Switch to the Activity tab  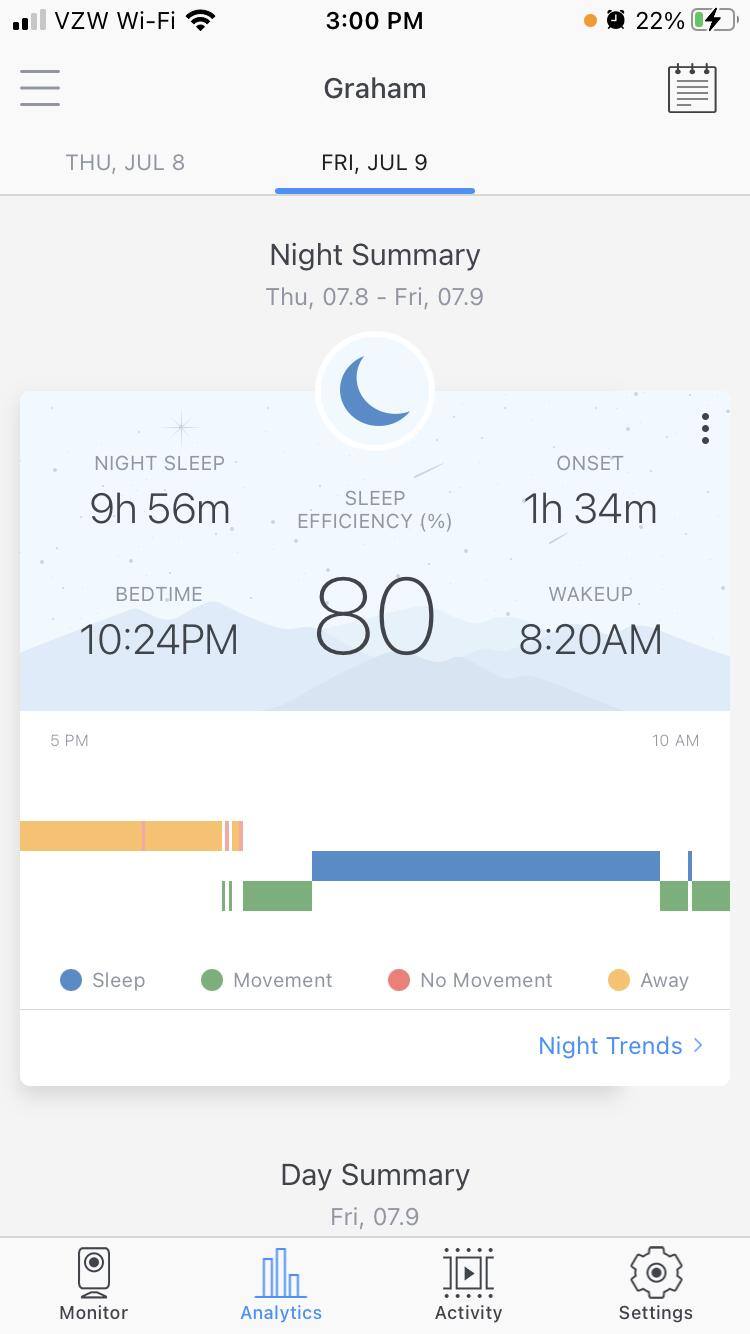click(468, 1286)
